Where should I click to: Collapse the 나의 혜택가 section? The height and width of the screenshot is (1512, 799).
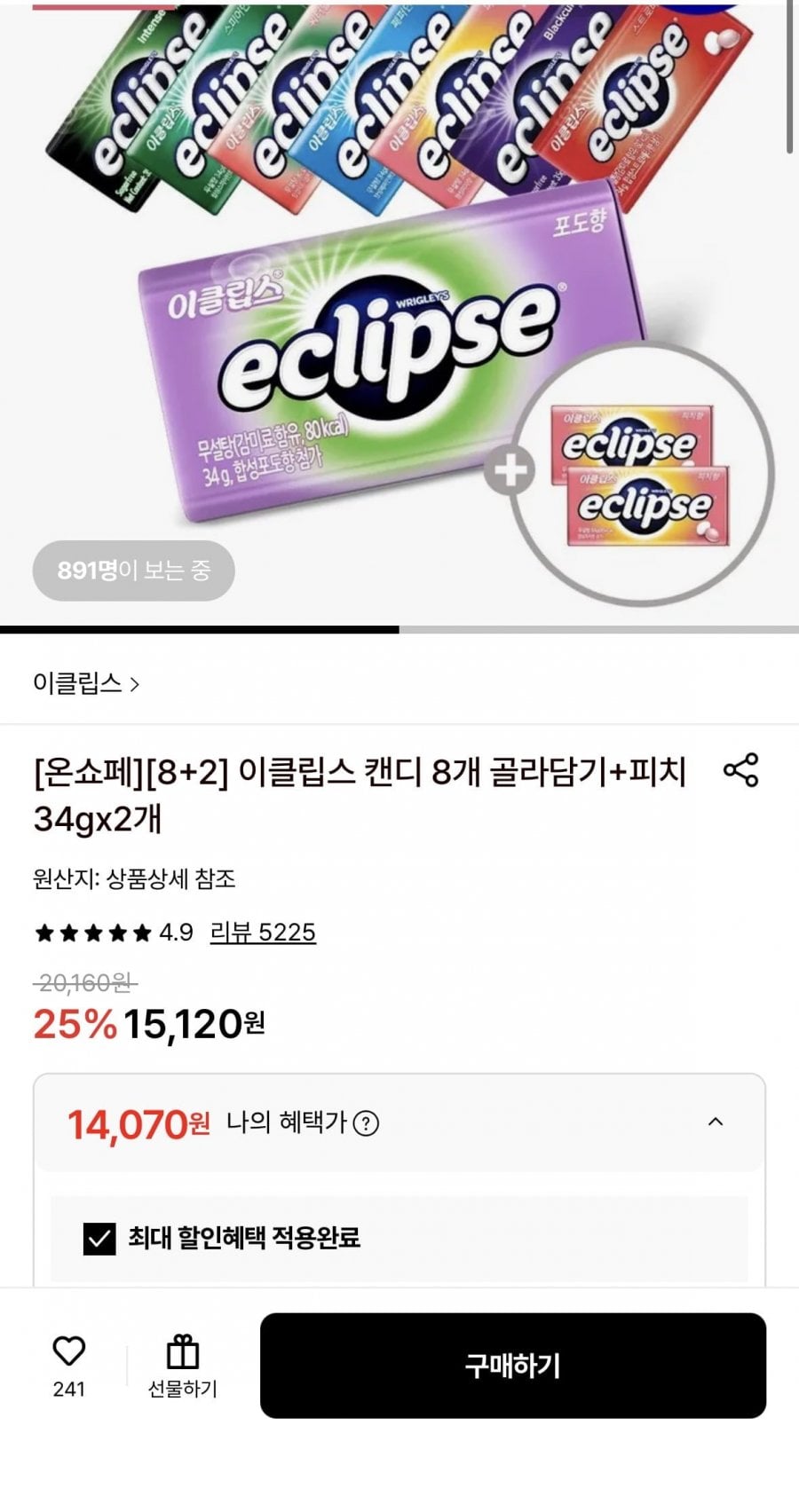[x=716, y=1122]
